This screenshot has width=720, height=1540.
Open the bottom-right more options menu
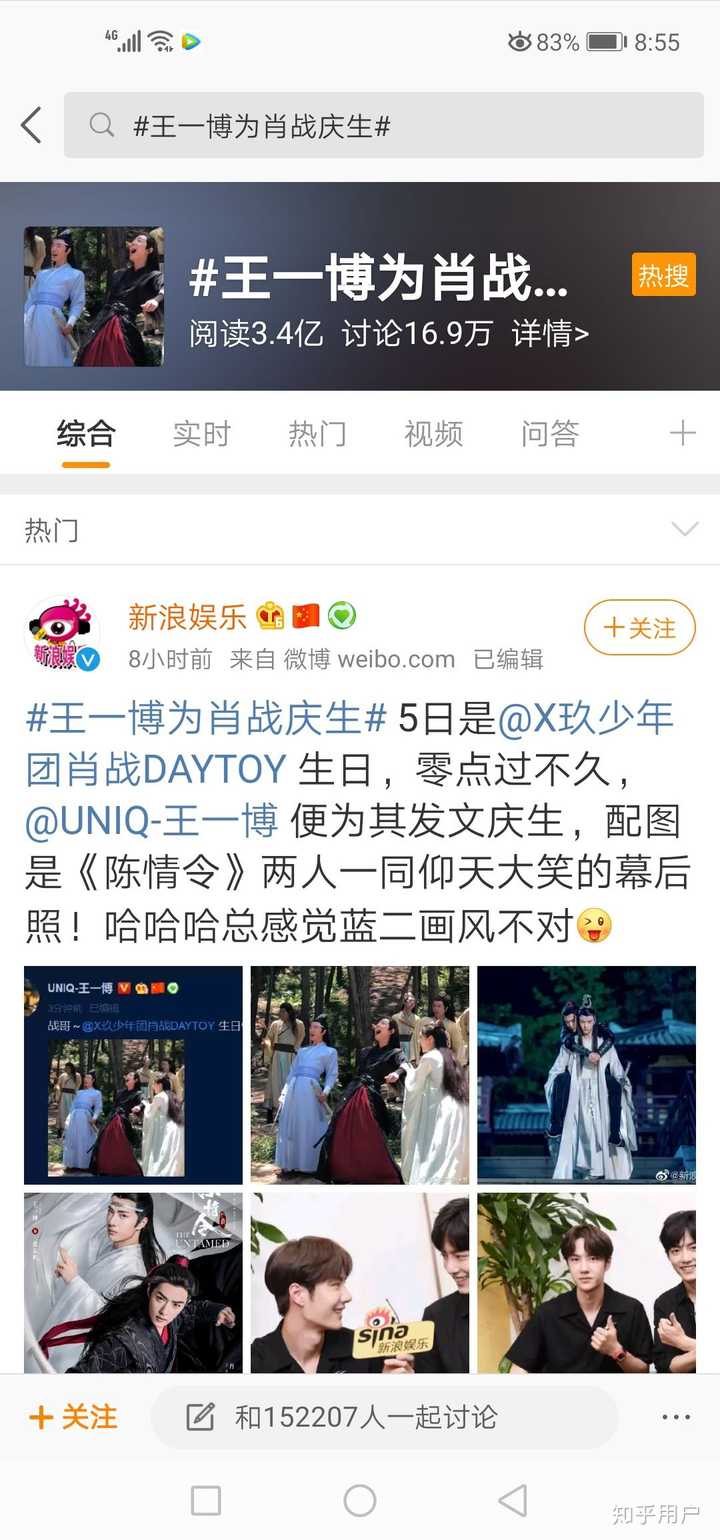(676, 1417)
